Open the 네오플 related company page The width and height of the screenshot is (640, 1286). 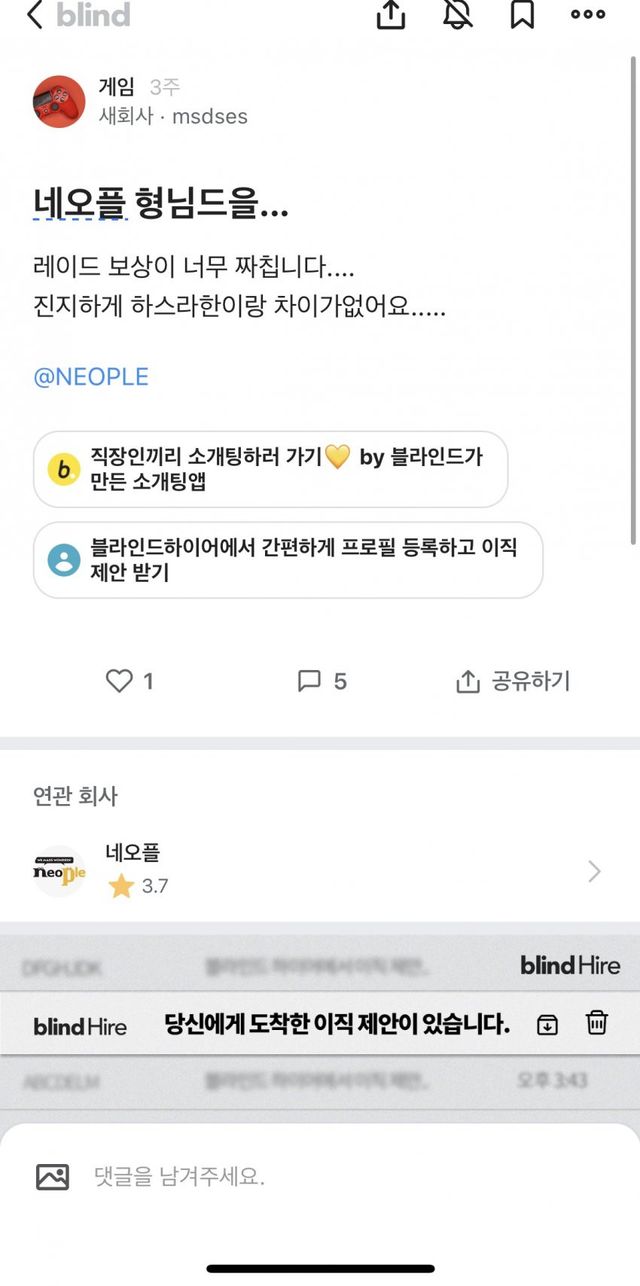[319, 871]
